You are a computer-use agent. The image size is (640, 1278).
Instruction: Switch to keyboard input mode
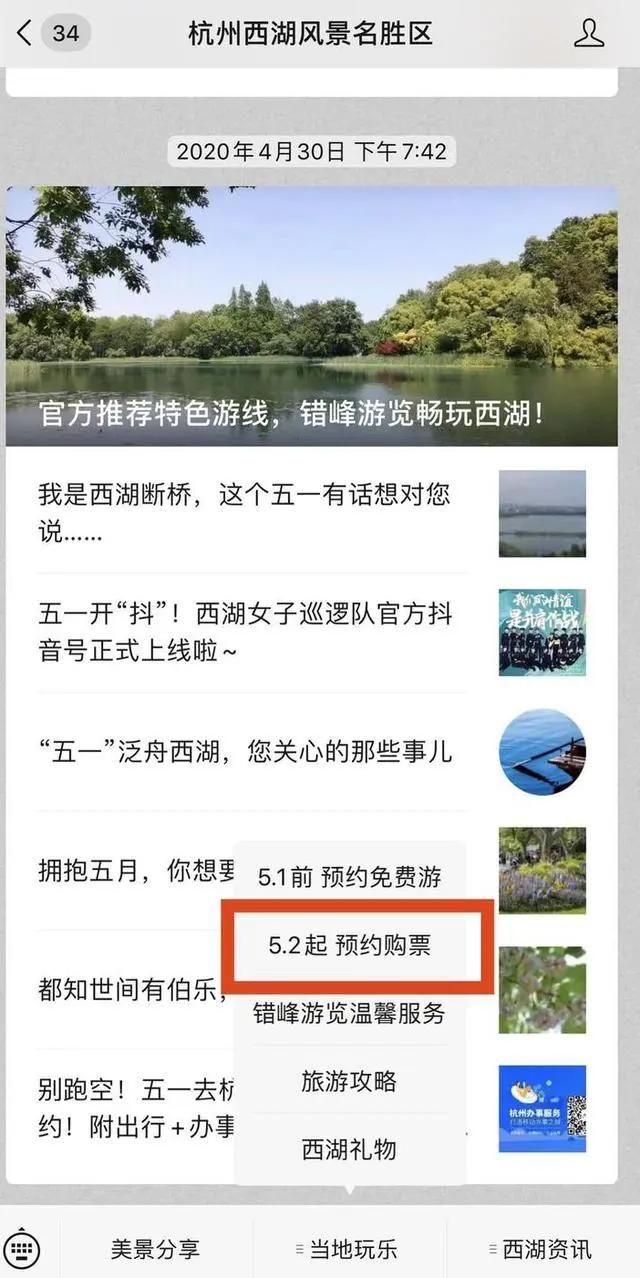click(22, 1248)
